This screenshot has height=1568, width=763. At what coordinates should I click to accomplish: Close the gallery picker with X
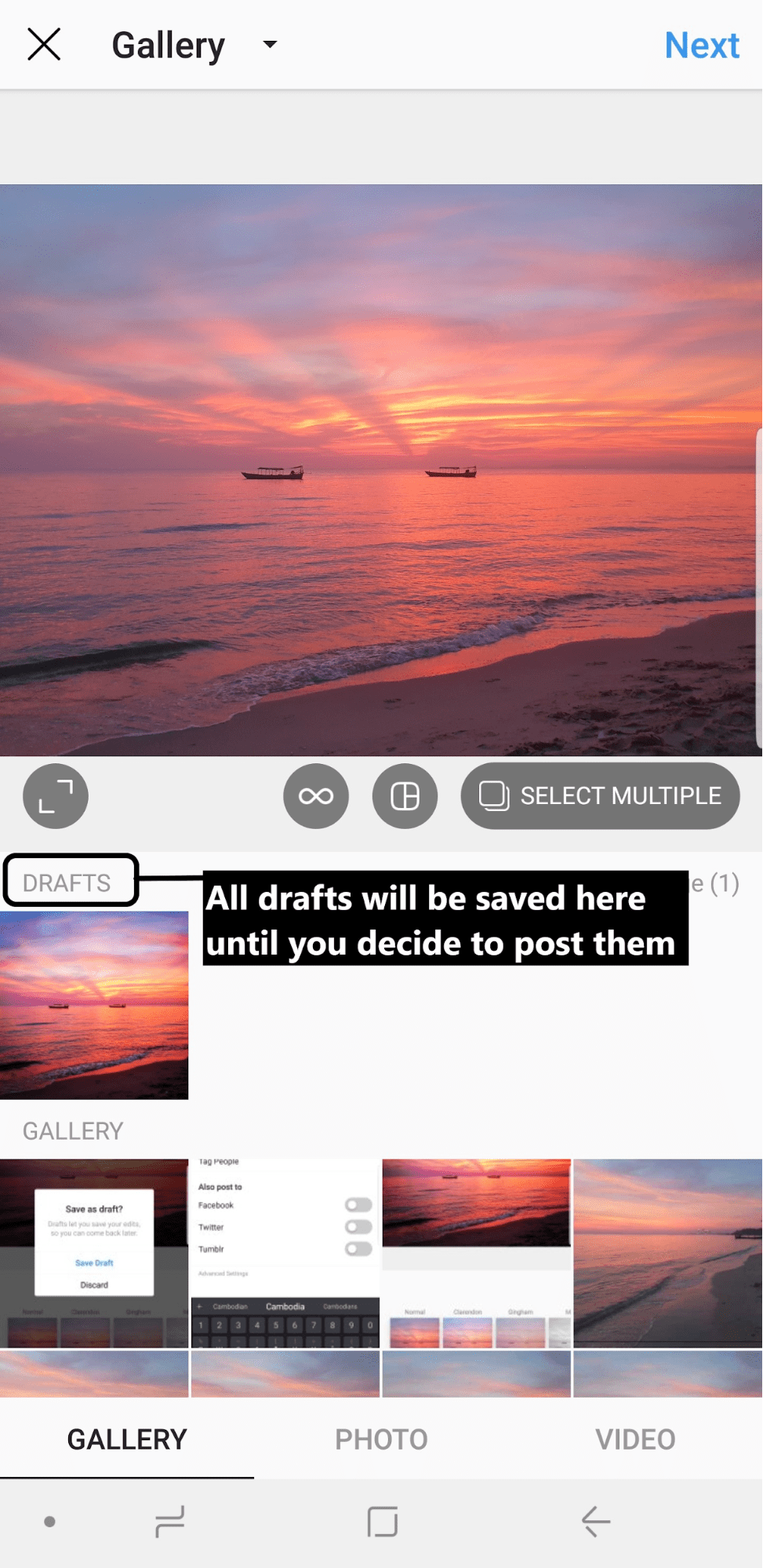point(44,45)
